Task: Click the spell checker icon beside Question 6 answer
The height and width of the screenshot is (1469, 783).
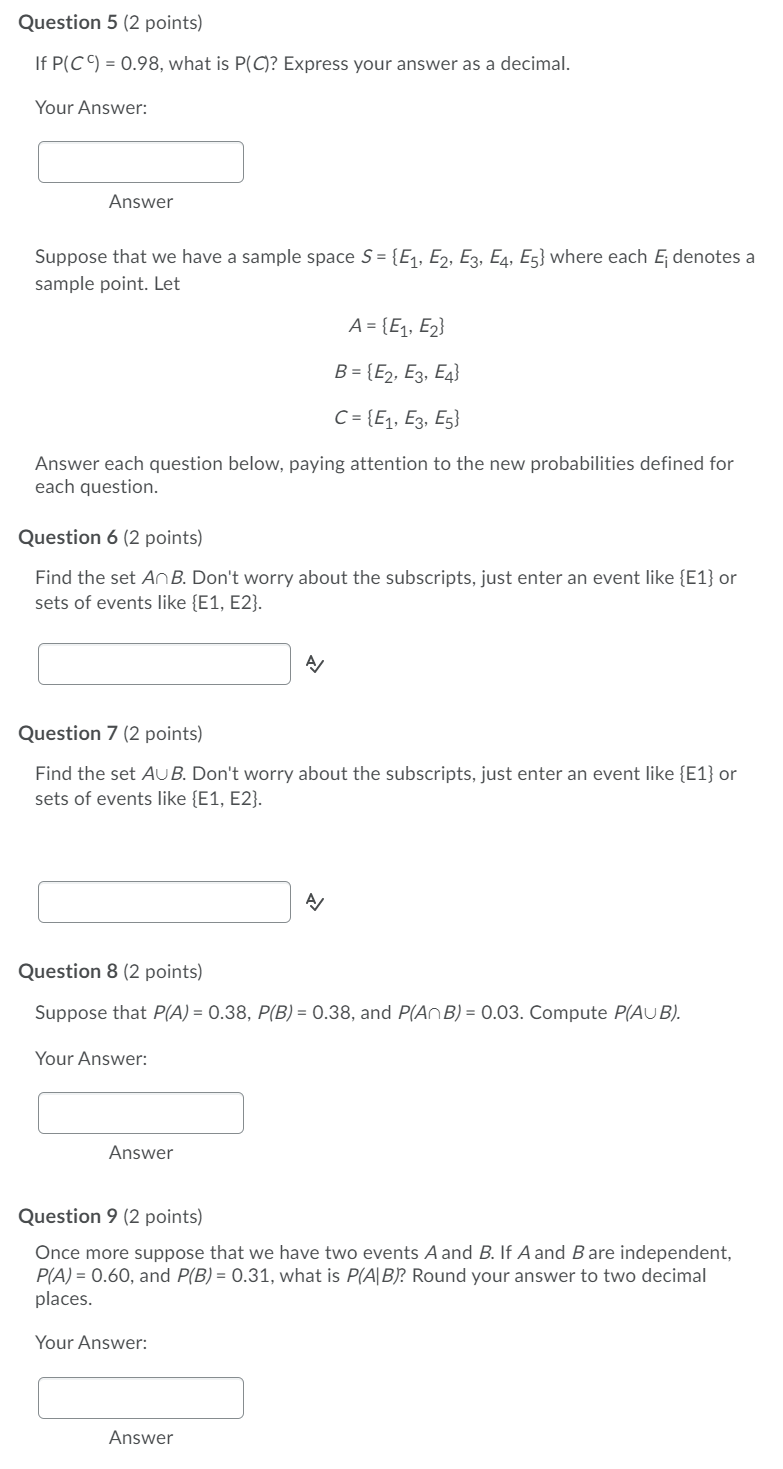Action: tap(313, 662)
